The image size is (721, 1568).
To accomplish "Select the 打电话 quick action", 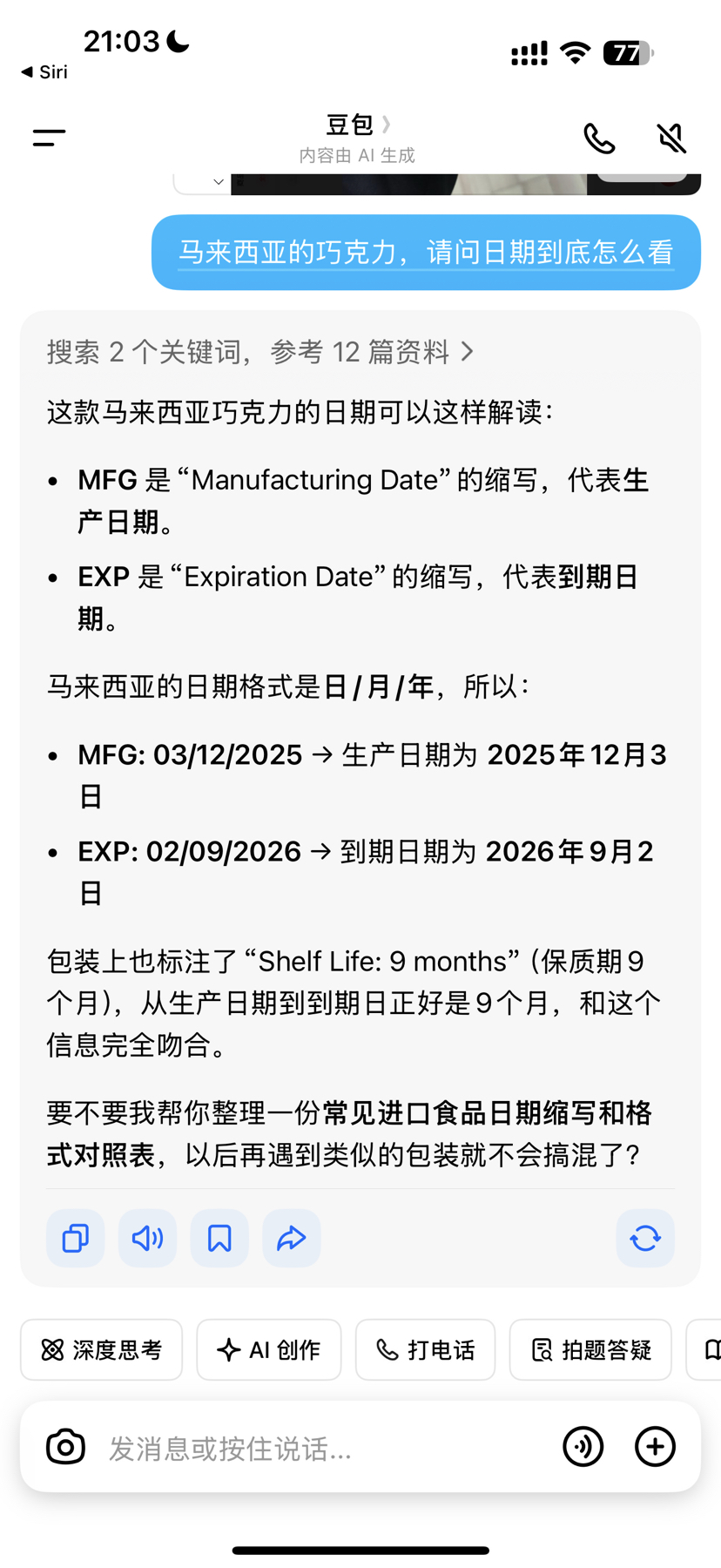I will tap(425, 1349).
